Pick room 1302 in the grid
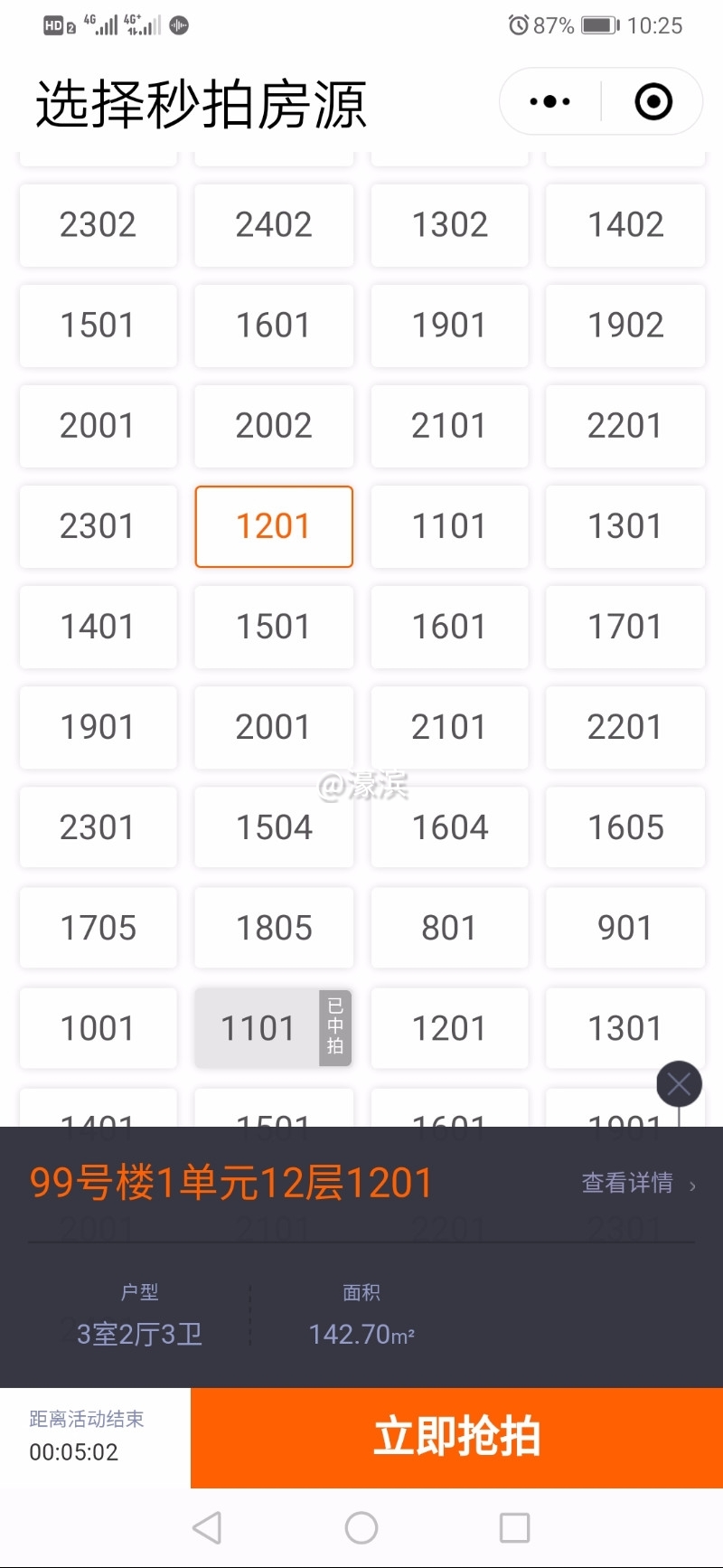723x1568 pixels. point(449,225)
